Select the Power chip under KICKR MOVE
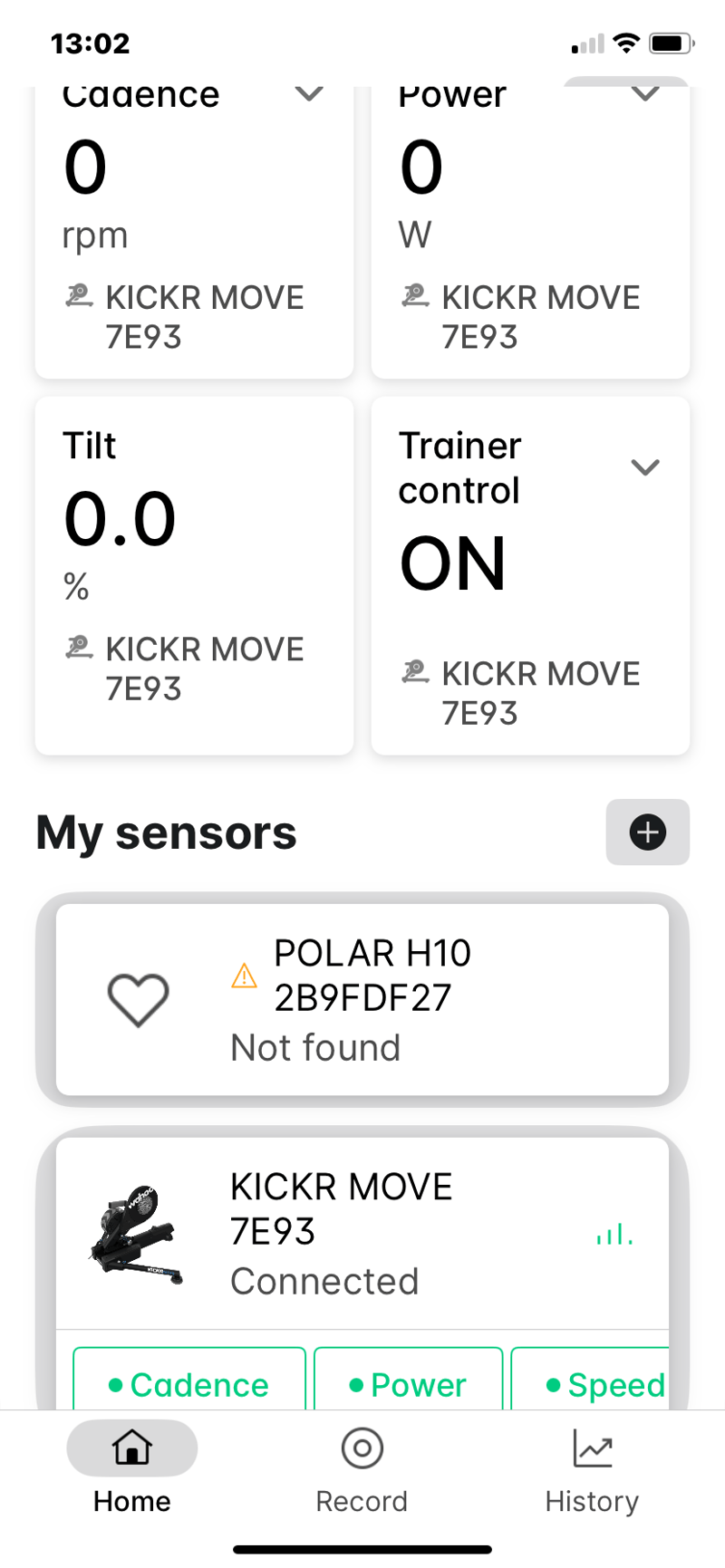 tap(409, 1383)
